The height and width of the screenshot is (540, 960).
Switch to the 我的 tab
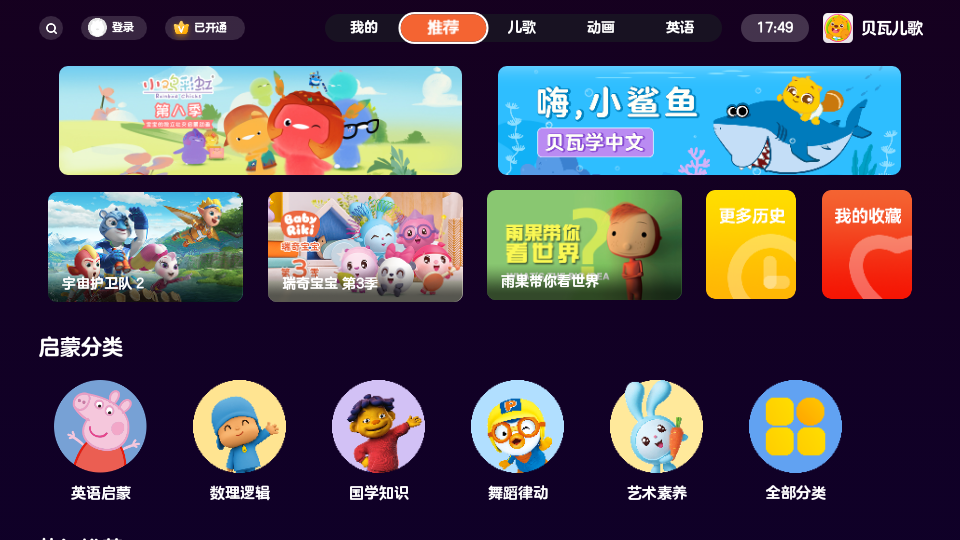pyautogui.click(x=364, y=28)
